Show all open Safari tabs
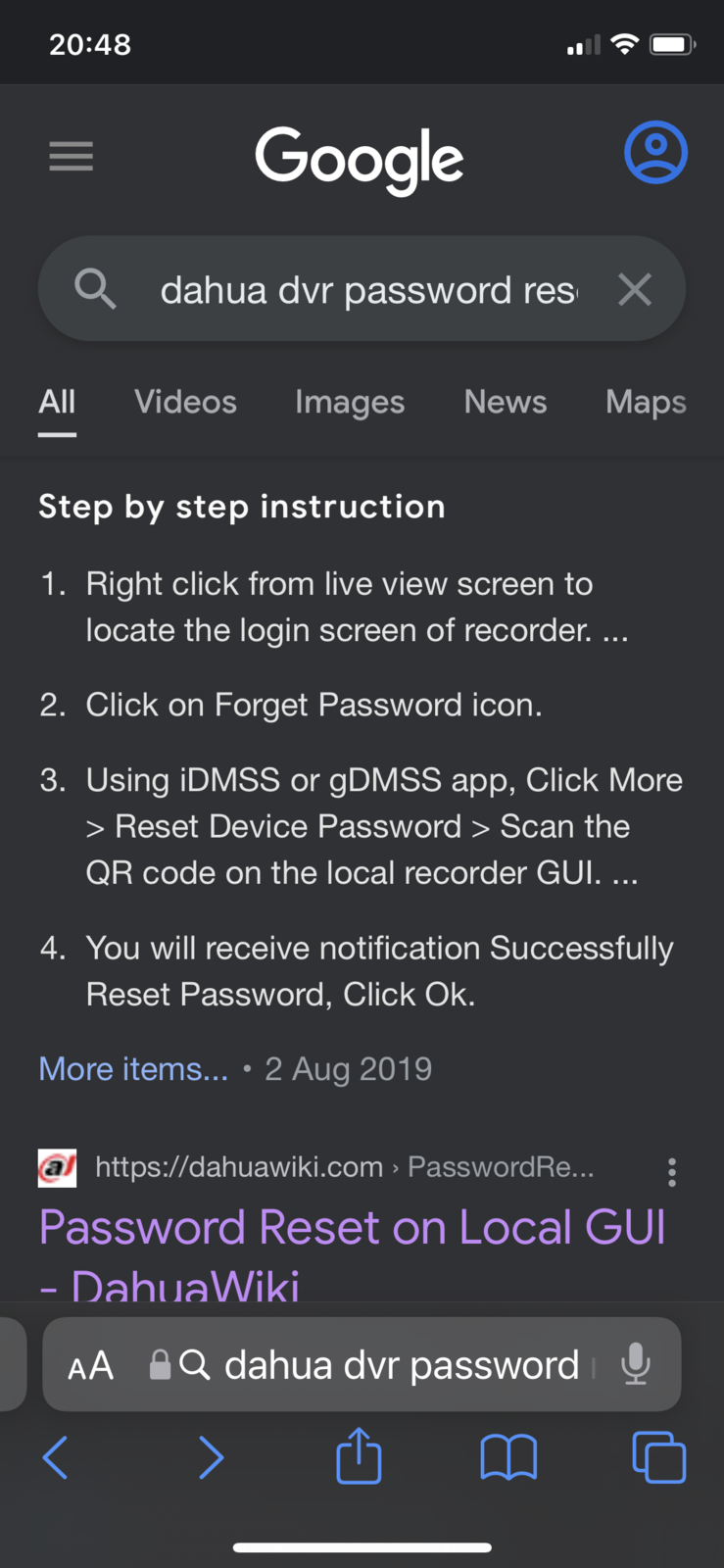Viewport: 724px width, 1568px height. [658, 1457]
